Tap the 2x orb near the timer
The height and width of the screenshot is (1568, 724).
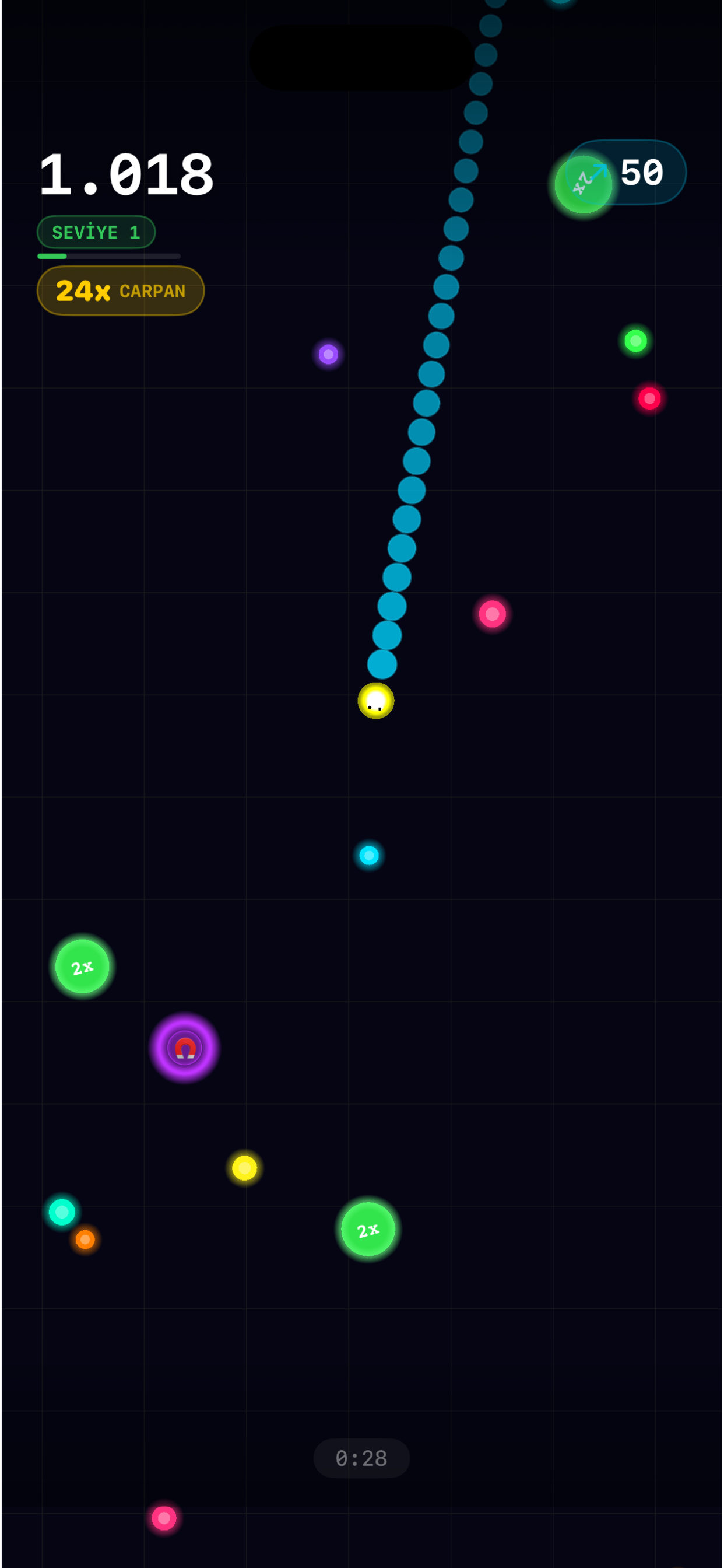pyautogui.click(x=368, y=1230)
